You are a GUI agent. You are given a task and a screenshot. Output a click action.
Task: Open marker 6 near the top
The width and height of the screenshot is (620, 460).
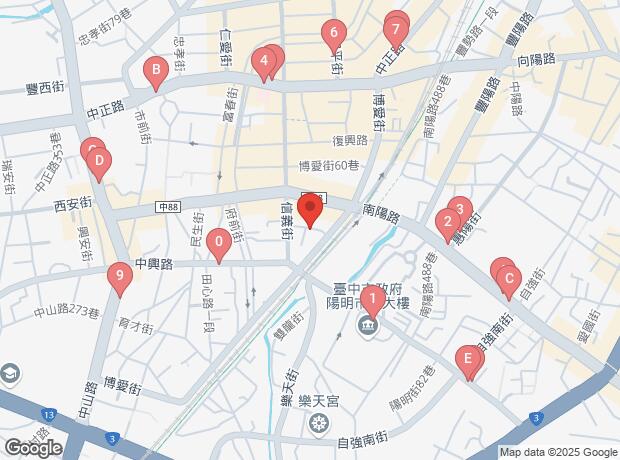click(333, 35)
